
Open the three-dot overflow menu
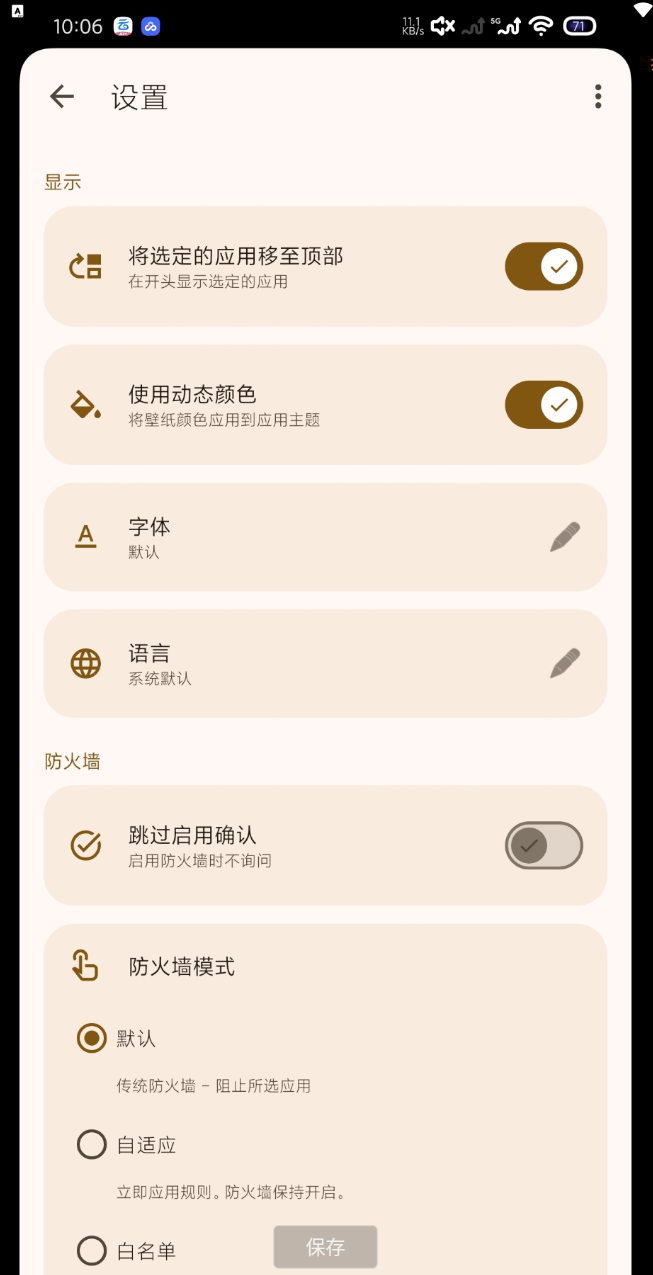click(x=598, y=97)
